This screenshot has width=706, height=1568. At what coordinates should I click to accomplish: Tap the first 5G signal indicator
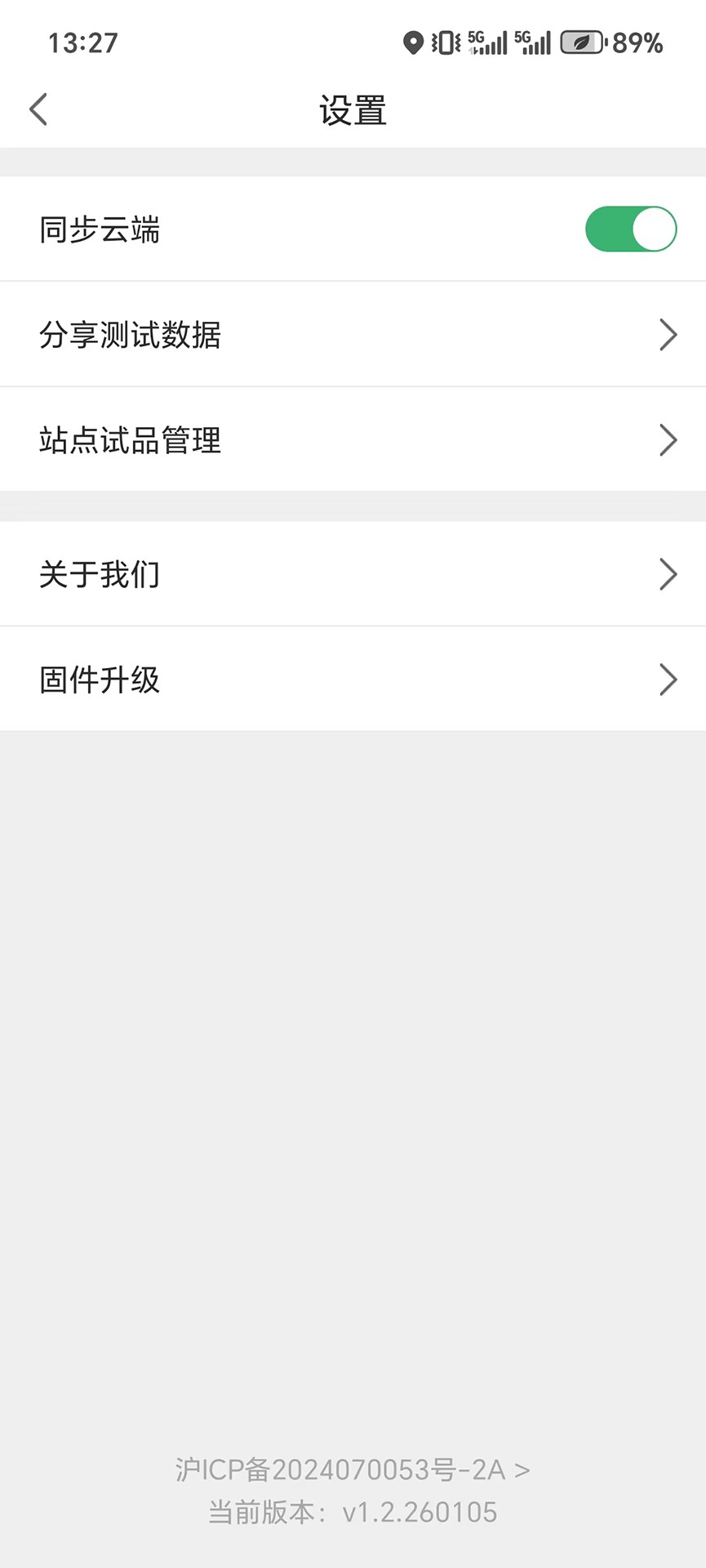[x=486, y=41]
